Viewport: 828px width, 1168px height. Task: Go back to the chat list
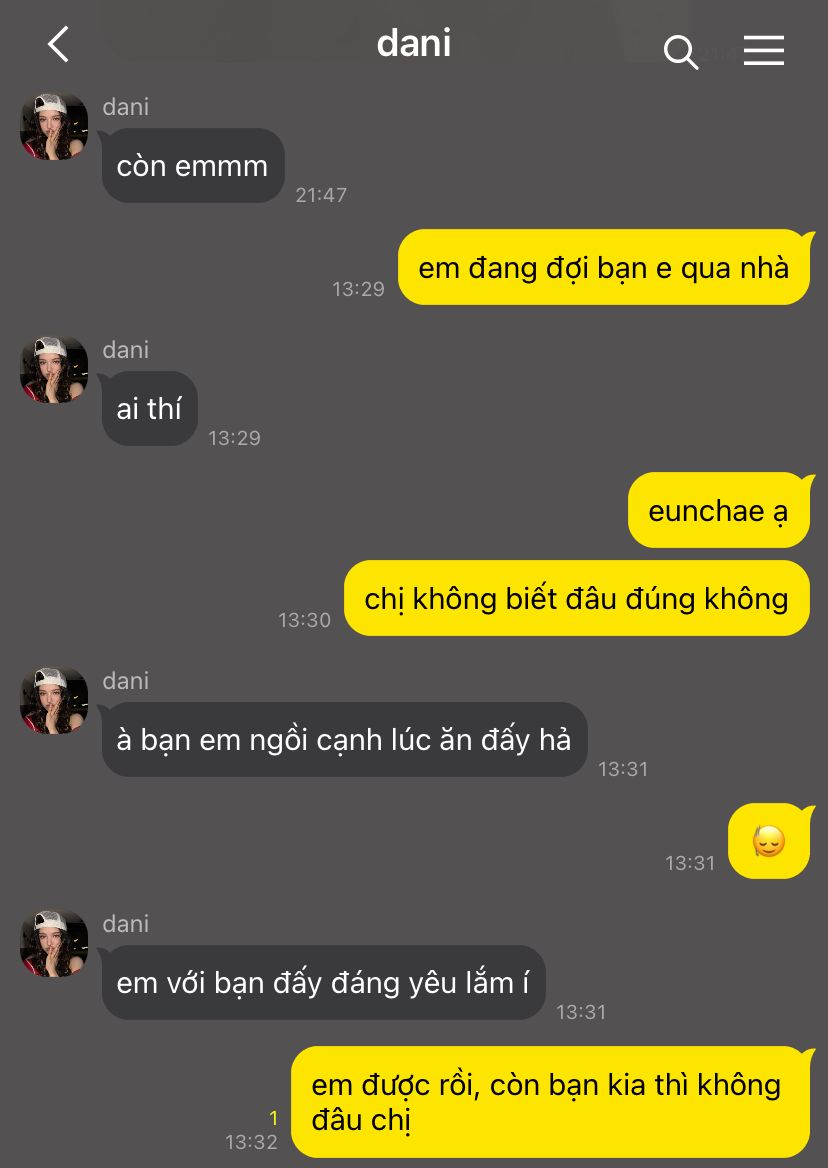point(59,45)
